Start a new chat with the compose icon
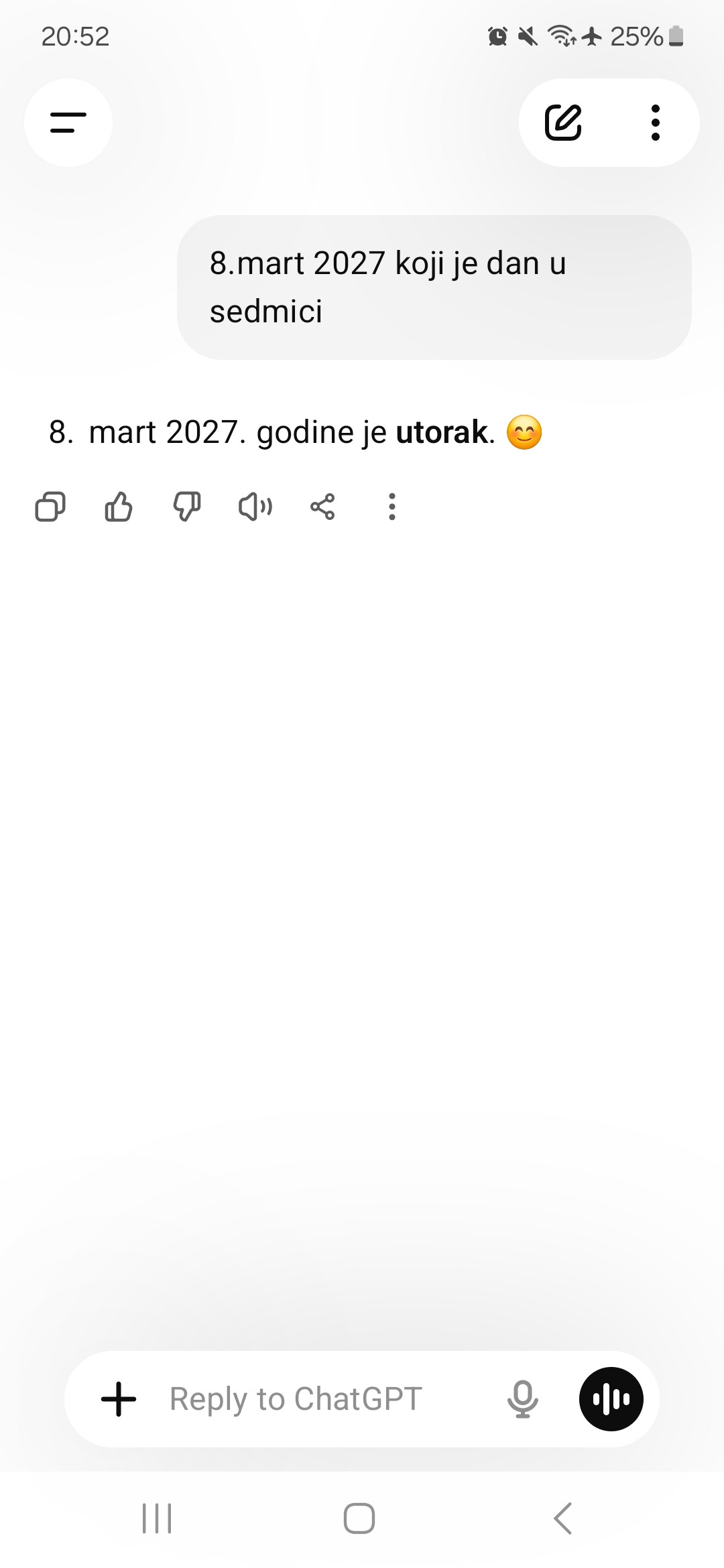The height and width of the screenshot is (1568, 724). (x=563, y=123)
